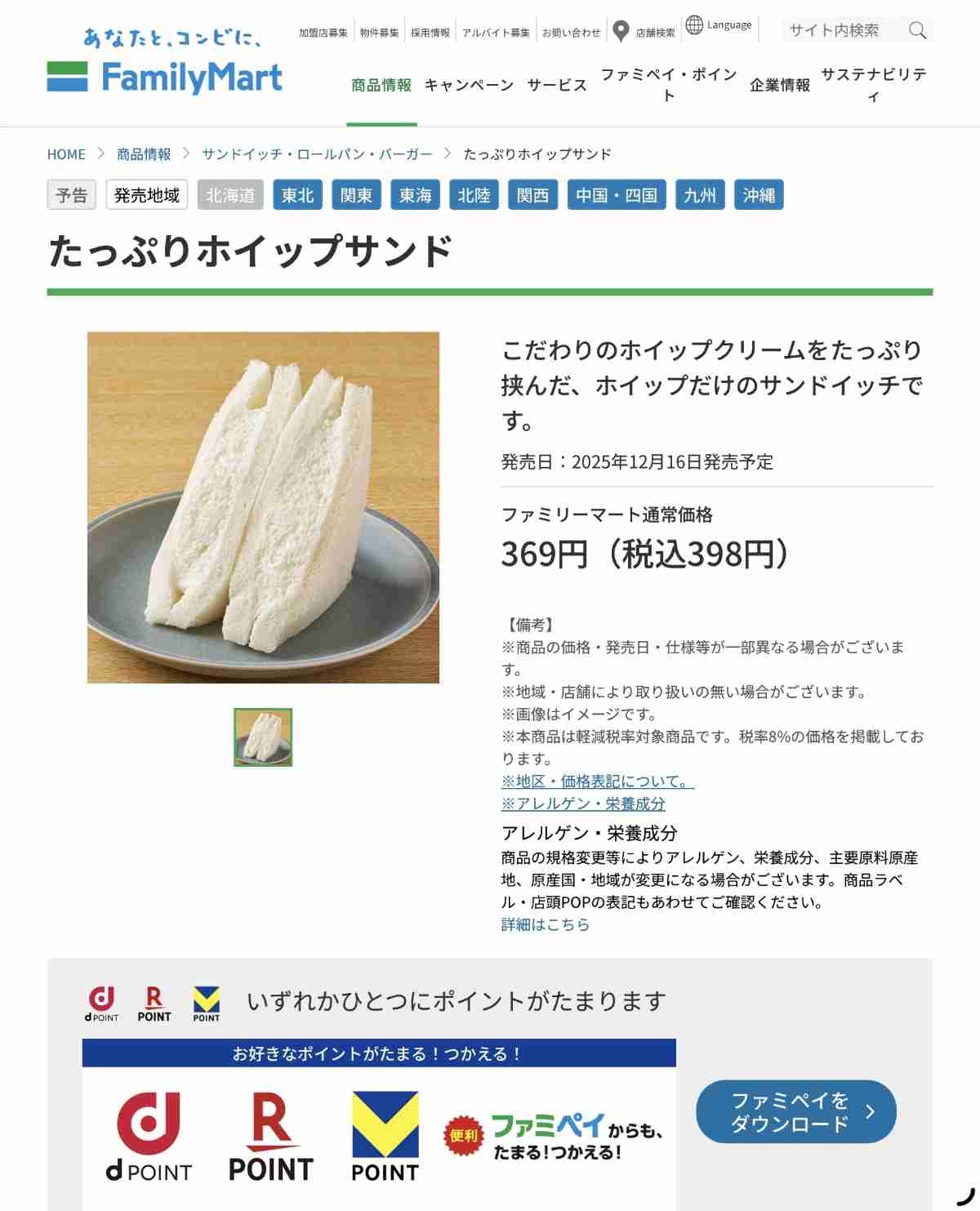Image resolution: width=980 pixels, height=1211 pixels.
Task: Open アルバイト募集 link
Action: (x=496, y=33)
